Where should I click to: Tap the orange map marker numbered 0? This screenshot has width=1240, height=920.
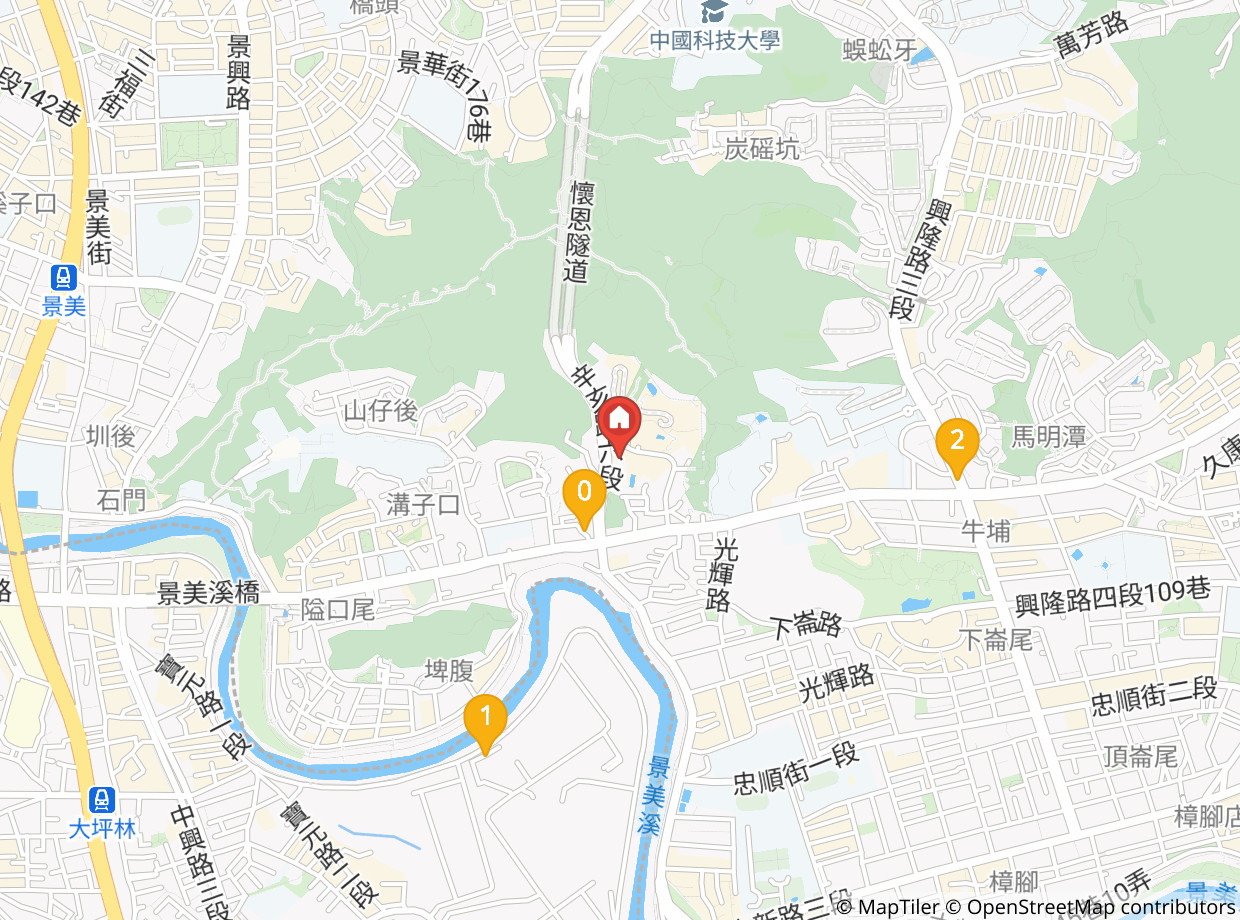584,495
